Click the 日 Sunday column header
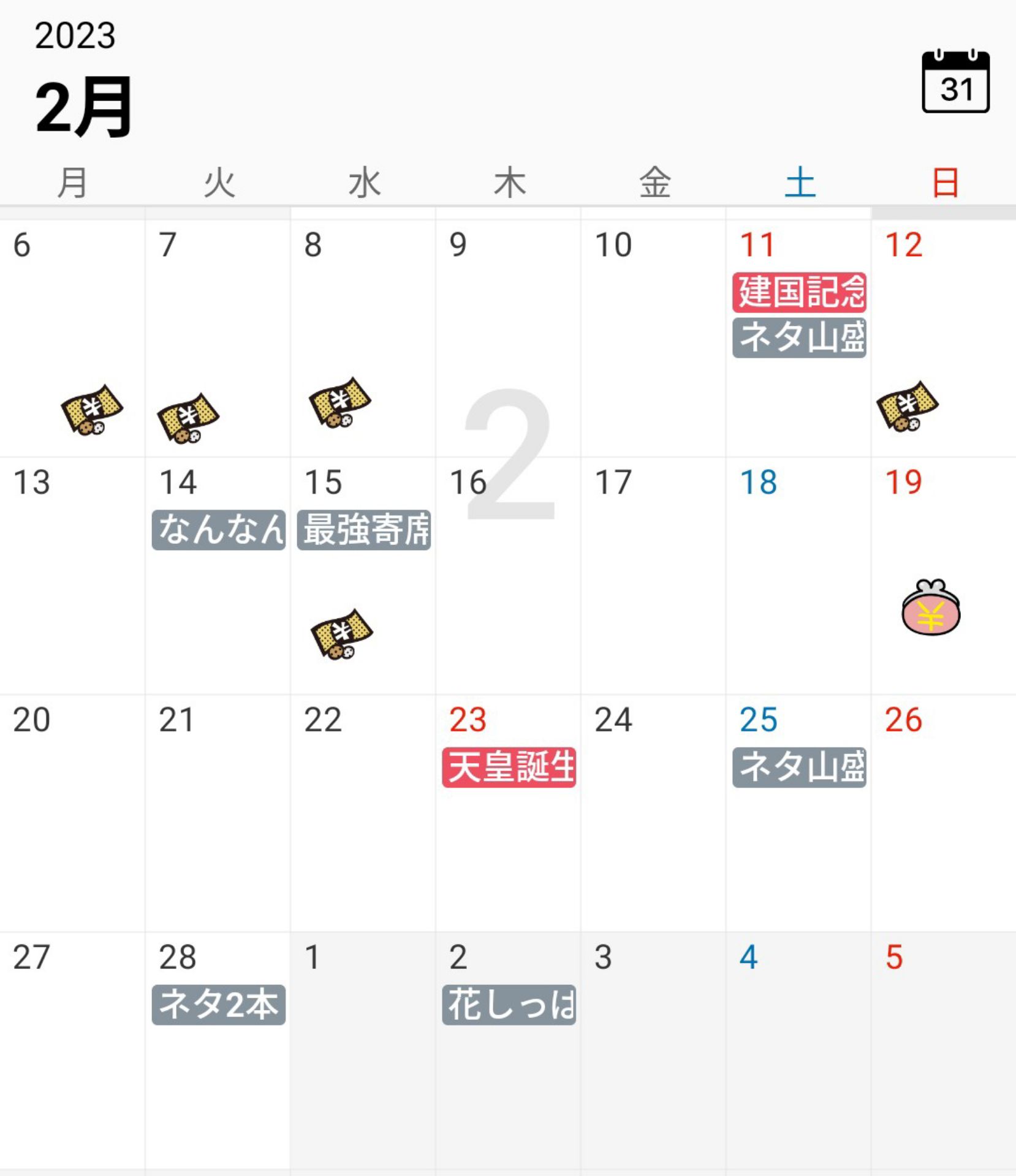The width and height of the screenshot is (1016, 1176). 944,181
